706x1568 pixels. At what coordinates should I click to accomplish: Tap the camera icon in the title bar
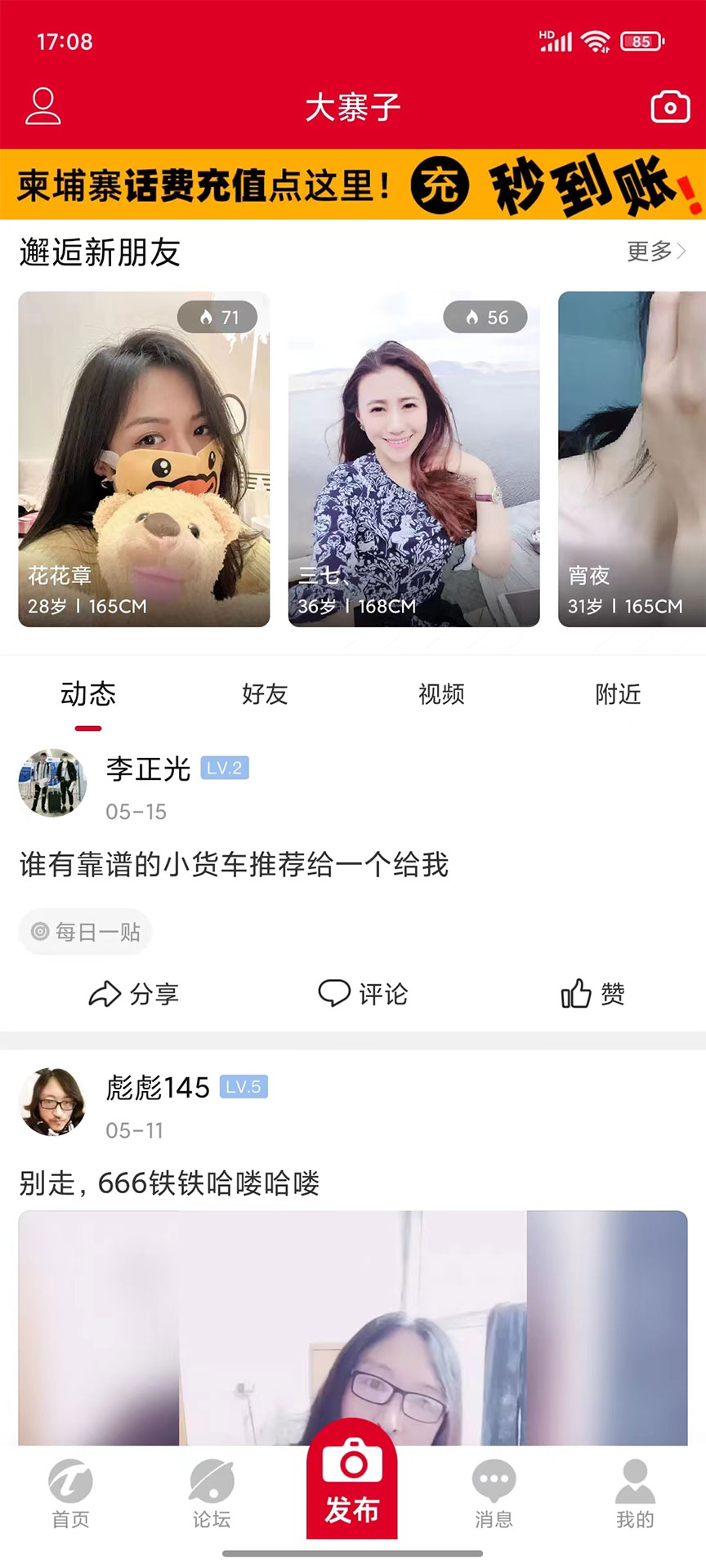[x=667, y=106]
